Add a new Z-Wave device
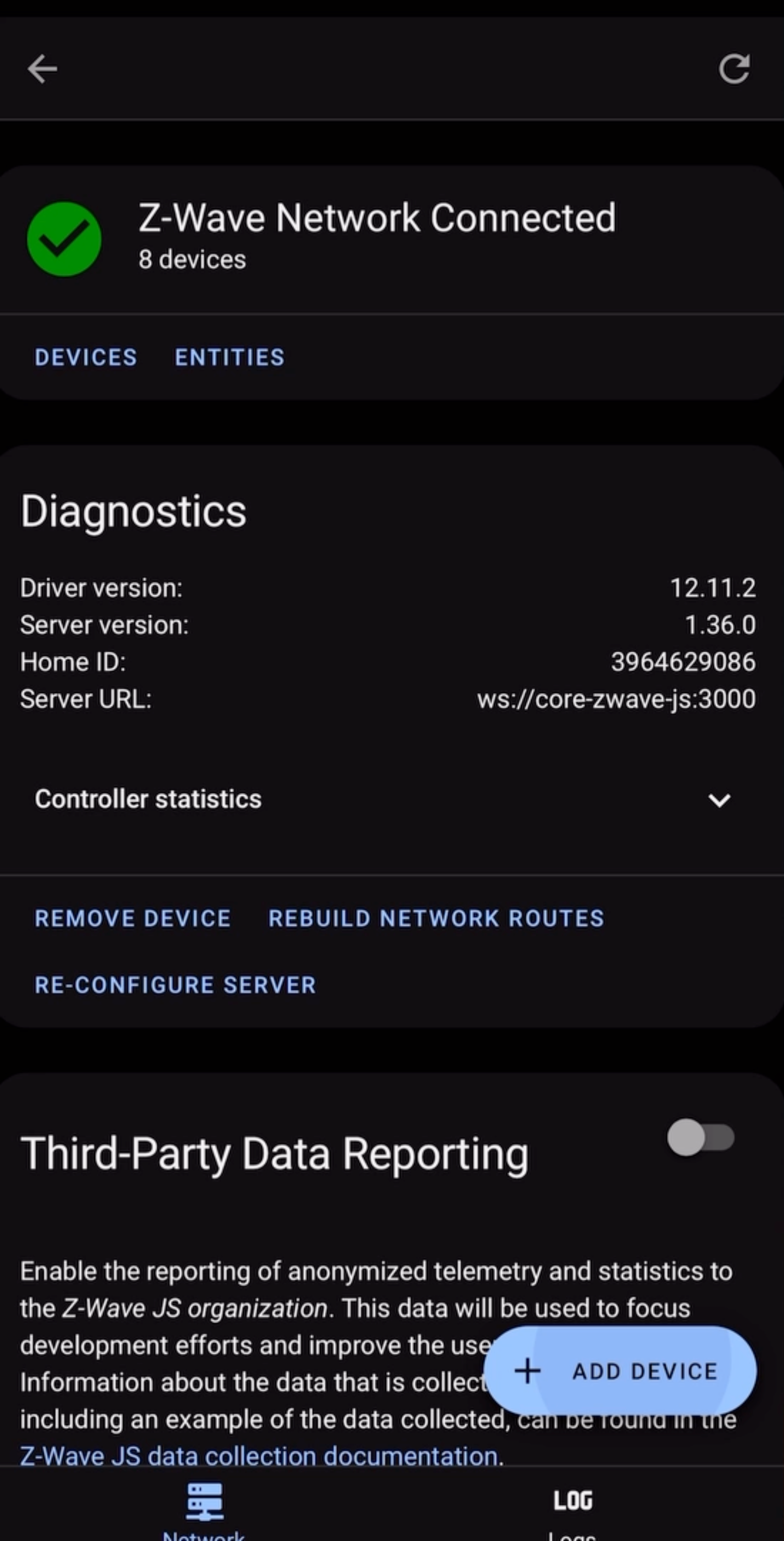The height and width of the screenshot is (1541, 784). click(620, 1370)
